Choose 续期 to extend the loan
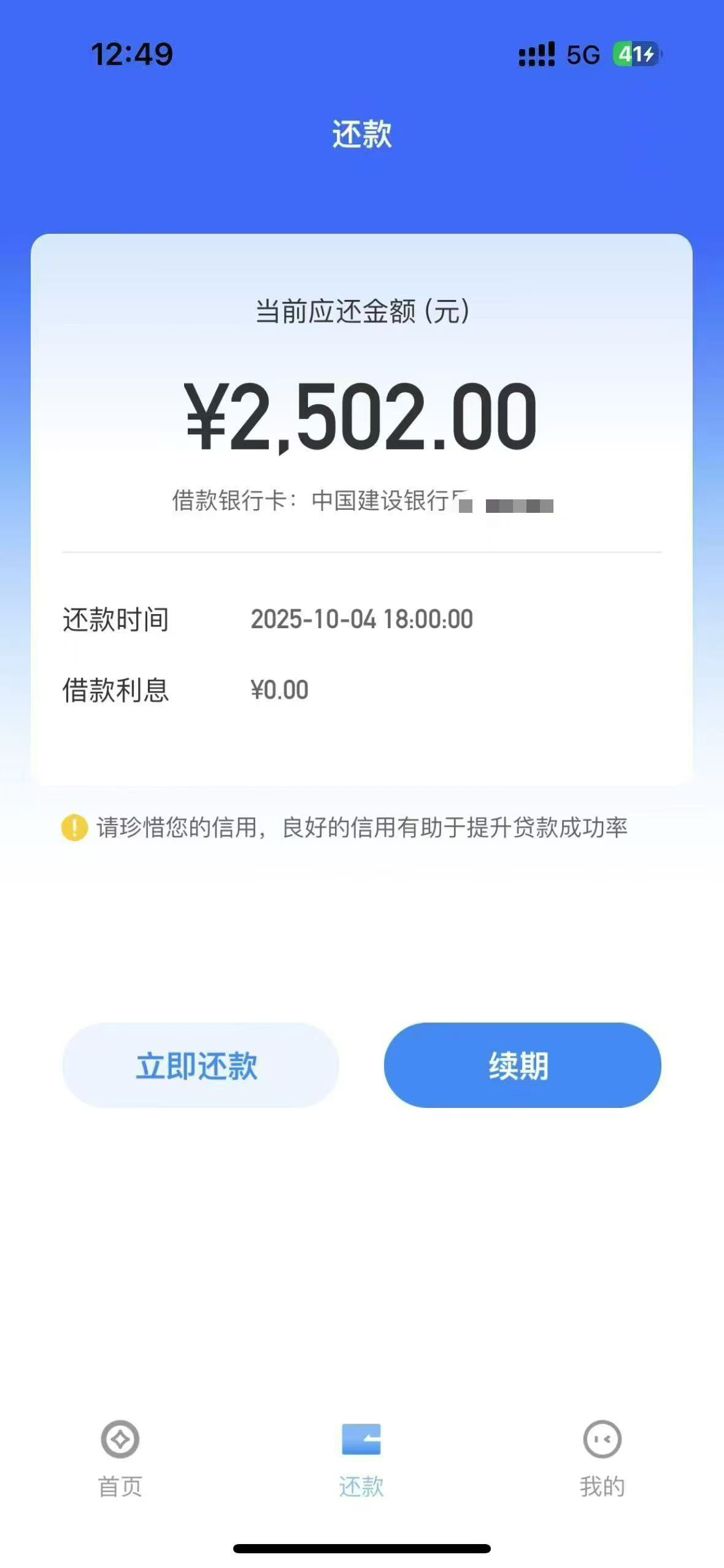The width and height of the screenshot is (724, 1568). (x=522, y=1065)
